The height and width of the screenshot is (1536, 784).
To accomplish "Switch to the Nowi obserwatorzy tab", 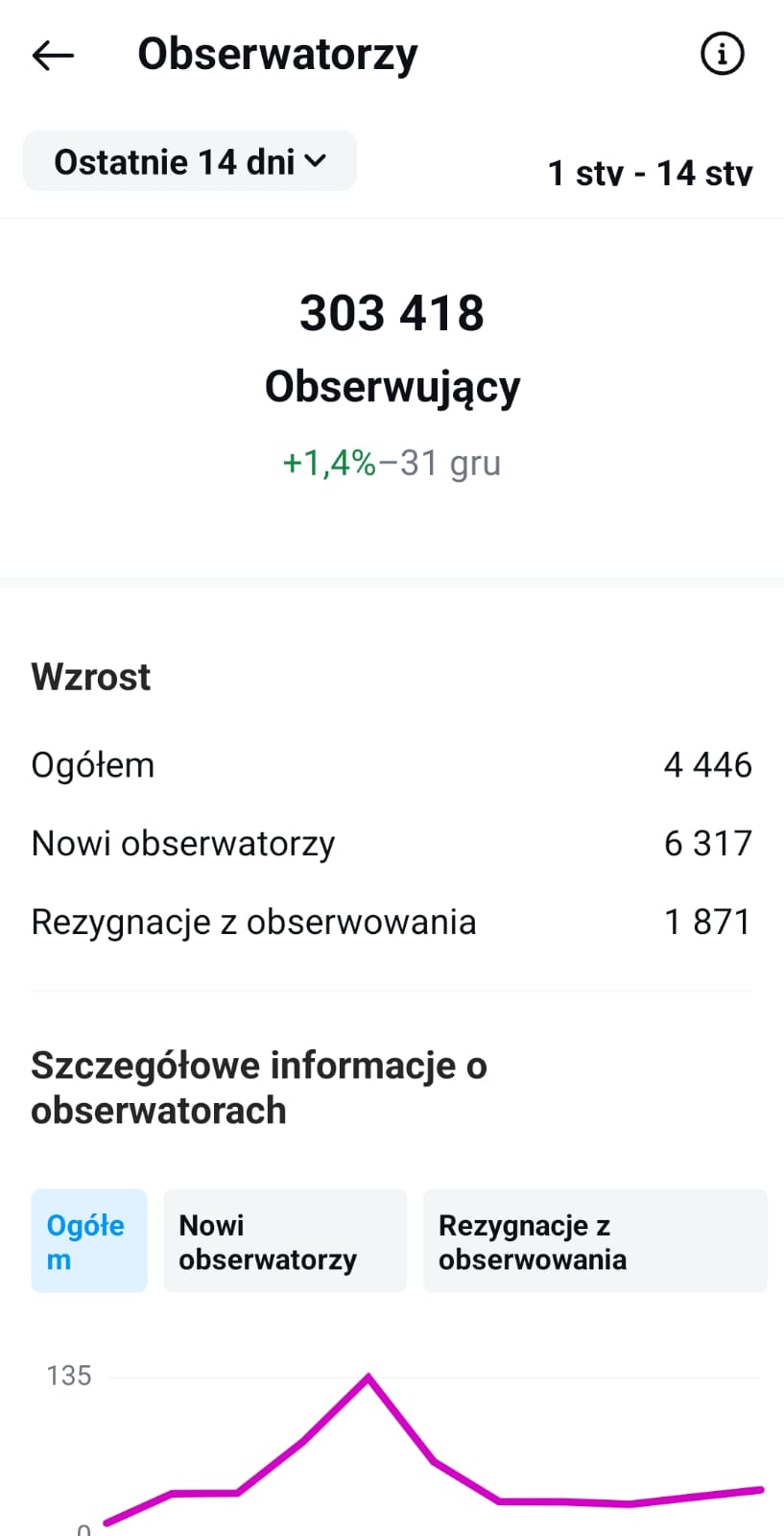I will 285,1241.
